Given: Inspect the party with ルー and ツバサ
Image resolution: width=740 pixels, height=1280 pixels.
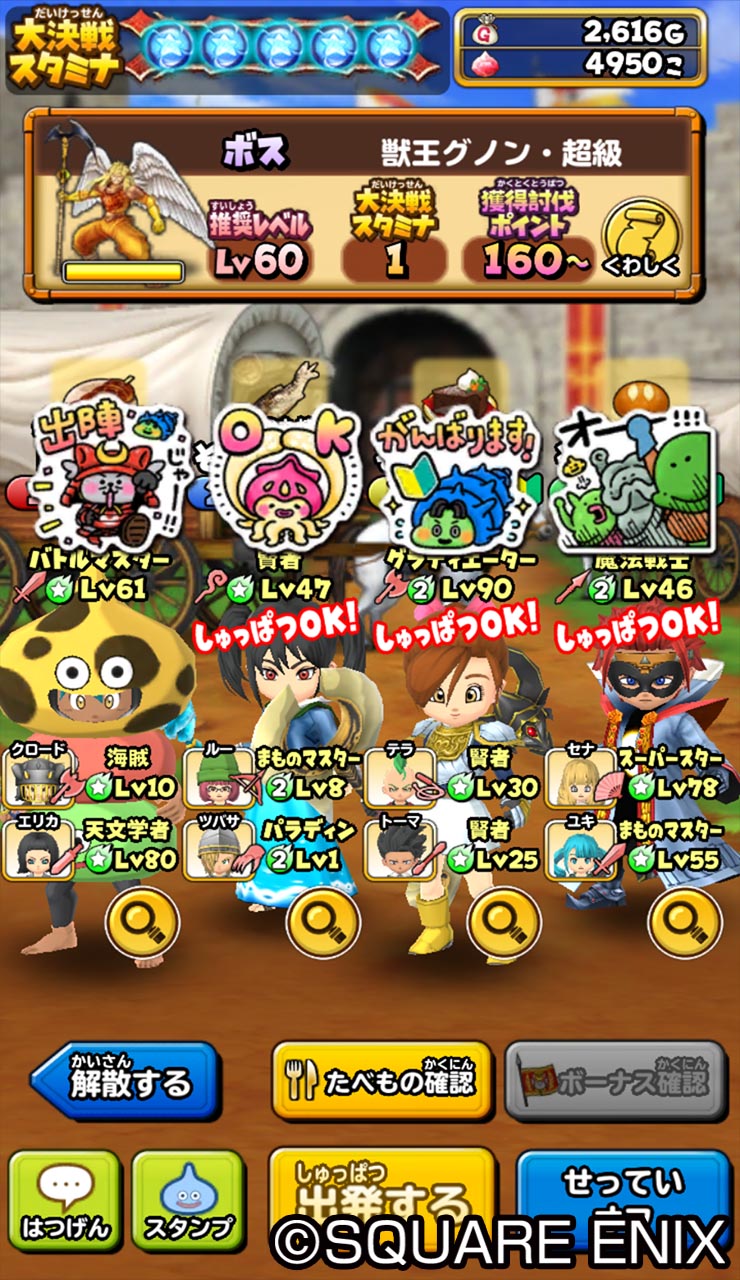Looking at the screenshot, I should click(322, 921).
